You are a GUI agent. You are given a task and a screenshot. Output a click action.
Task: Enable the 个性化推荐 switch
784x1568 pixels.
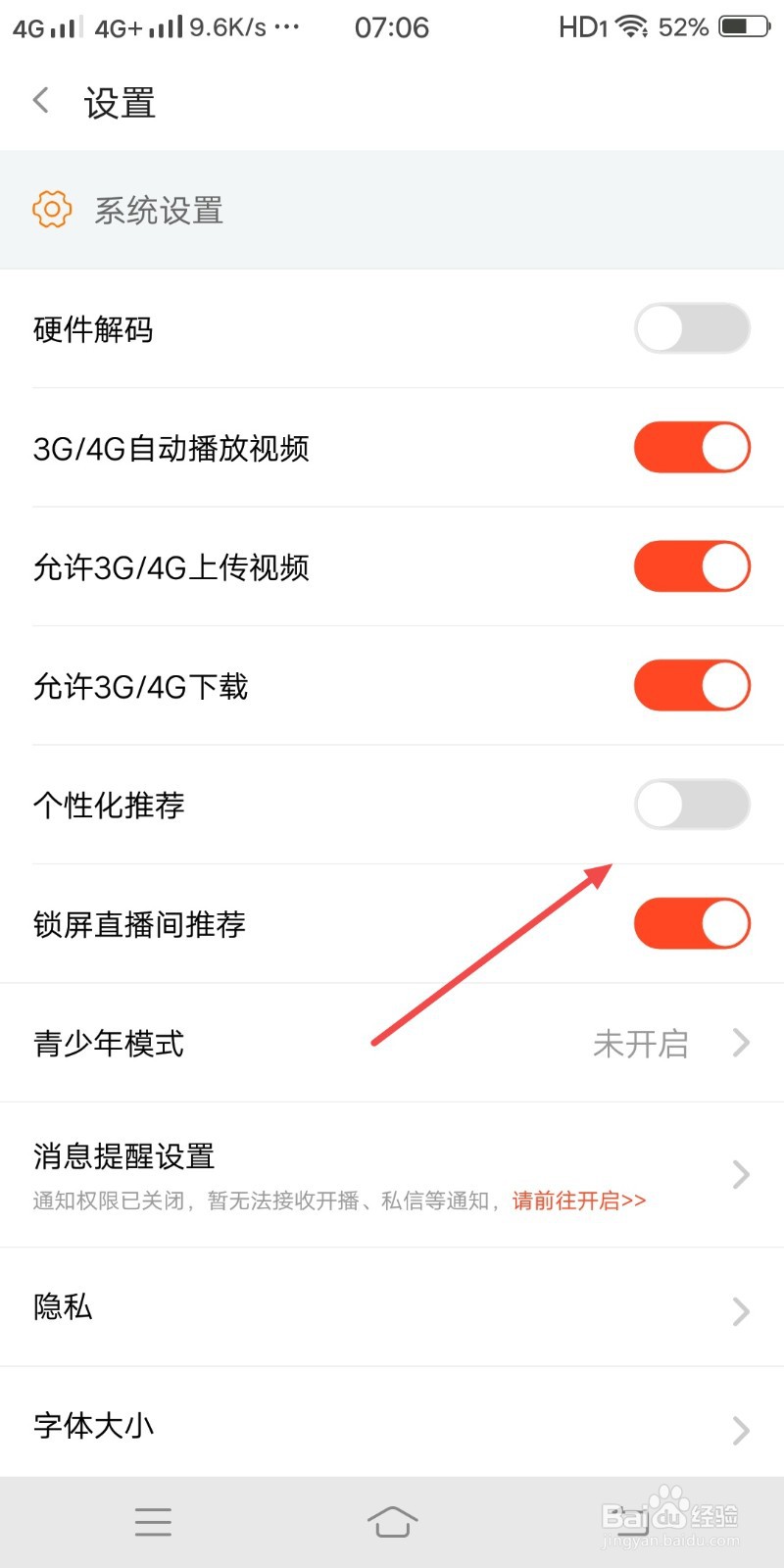coord(692,804)
